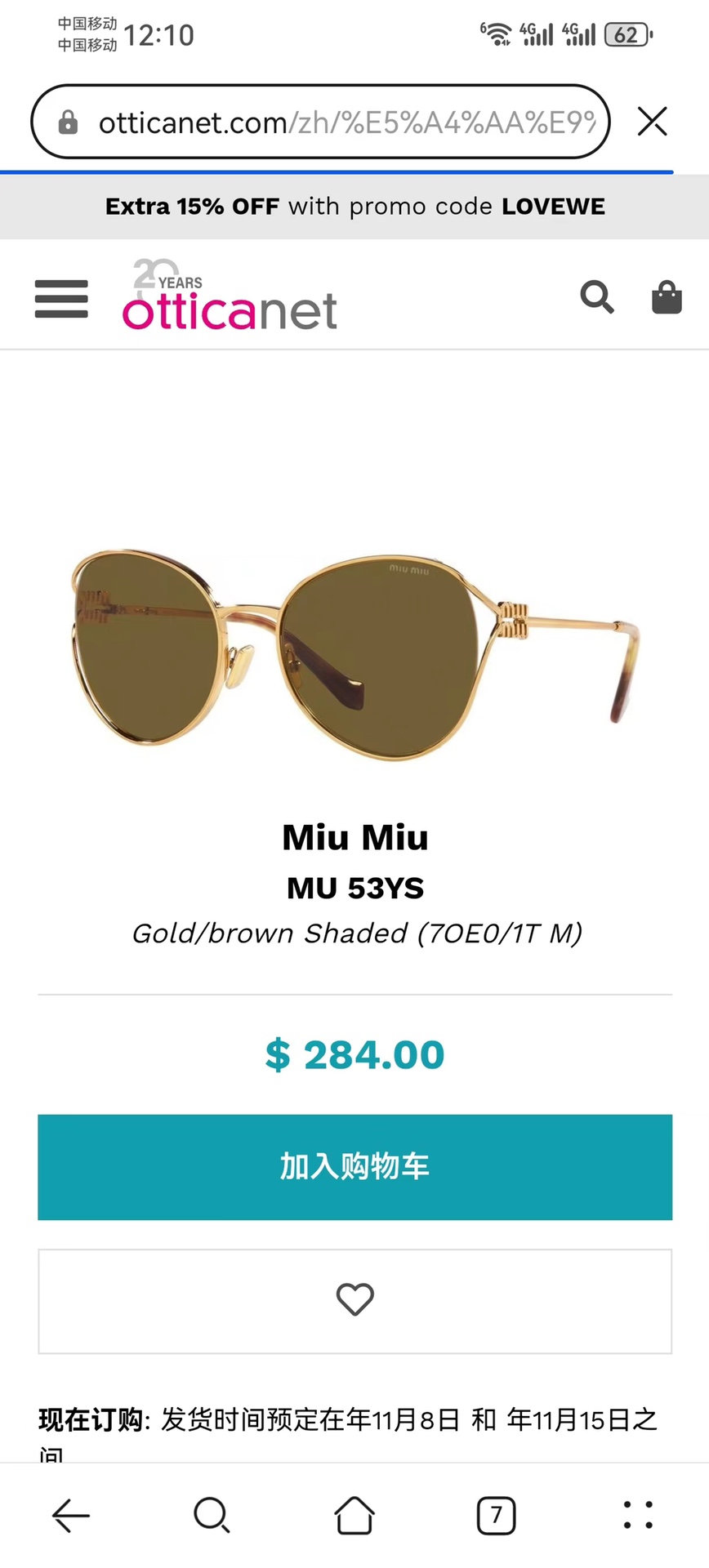
Task: Add sunglasses to wishlist with heart button
Action: 354,1300
